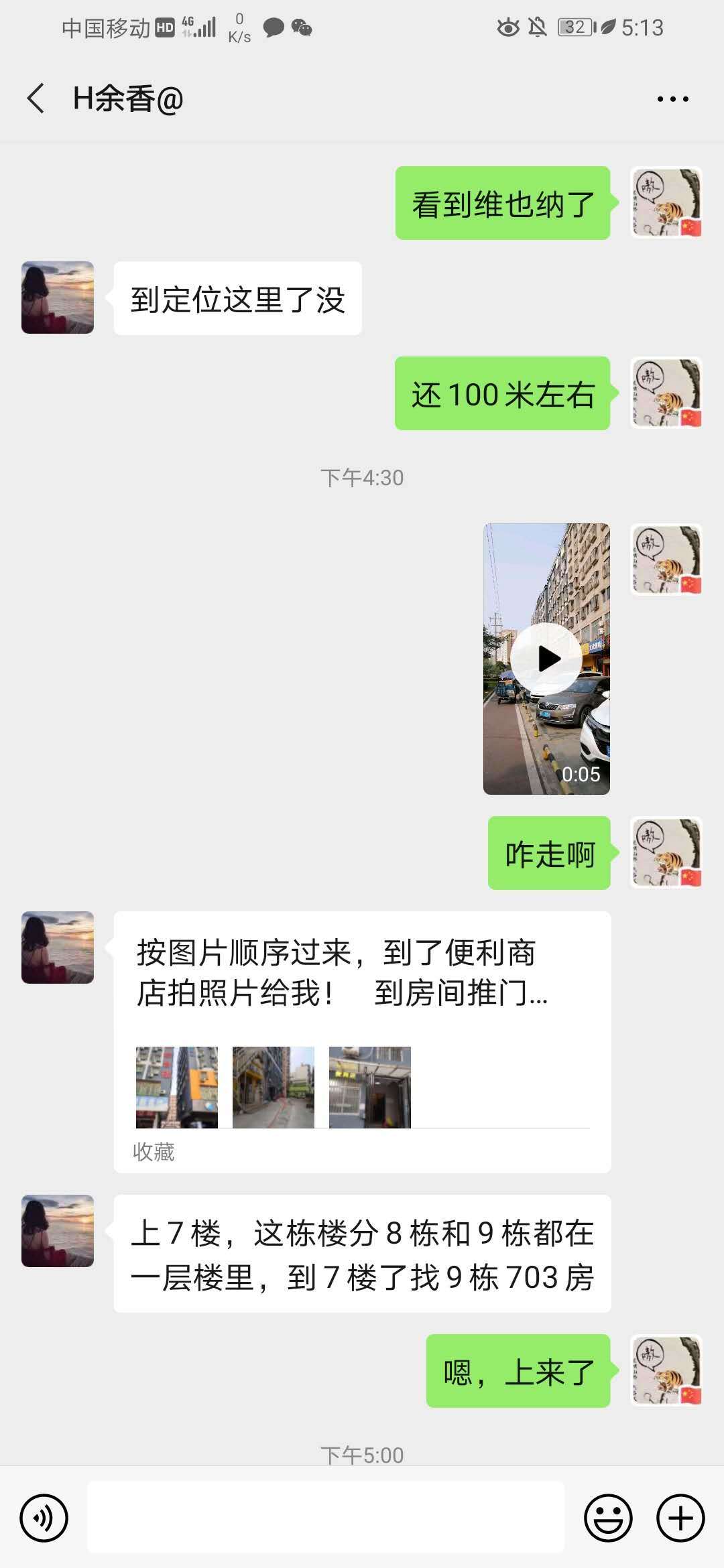This screenshot has height=1568, width=724.
Task: Open the emoji picker icon
Action: 609,1518
